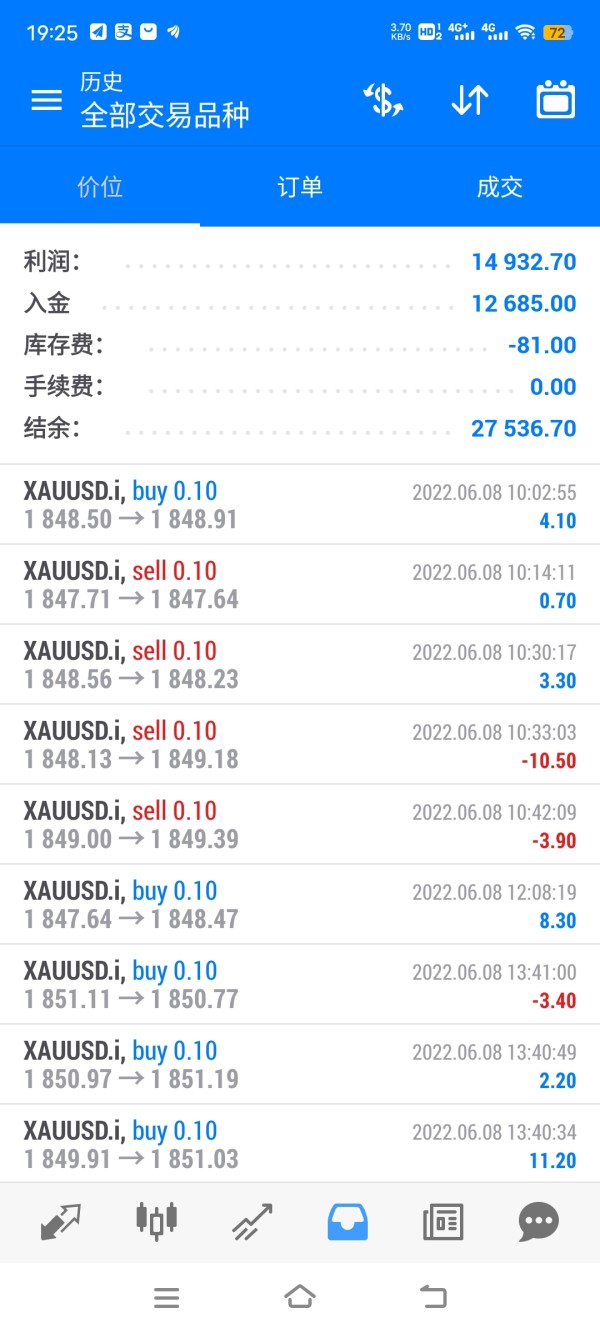Open the sell trade with -10.50 loss
The width and height of the screenshot is (600, 1333).
coord(300,745)
